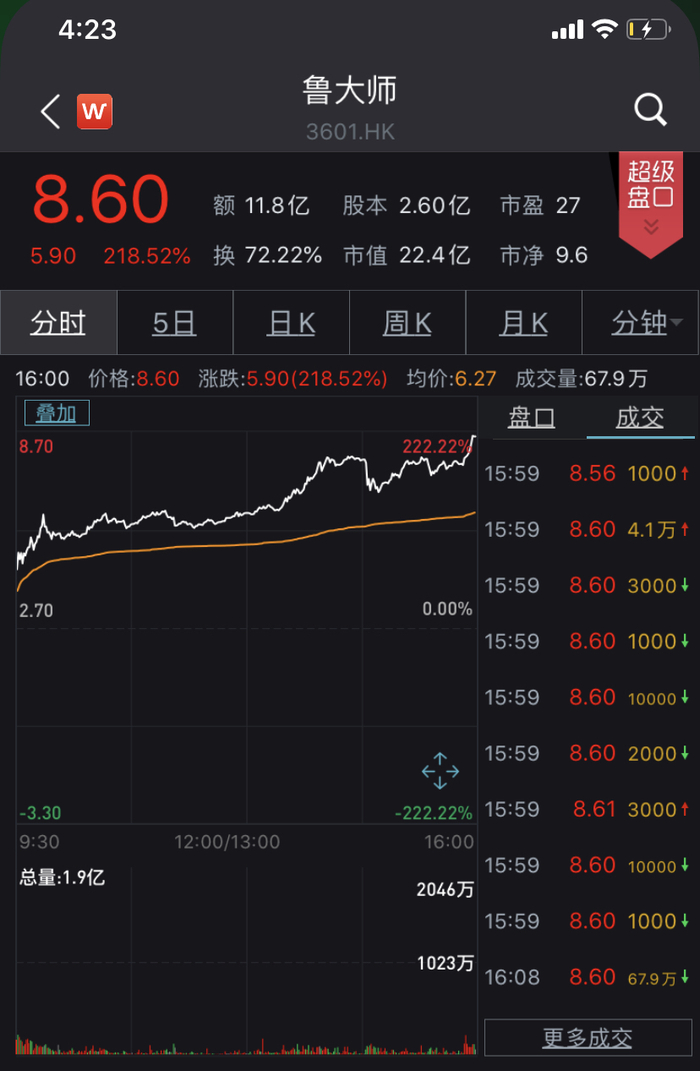View 更多成交 trade records
Image resolution: width=700 pixels, height=1071 pixels.
588,1038
